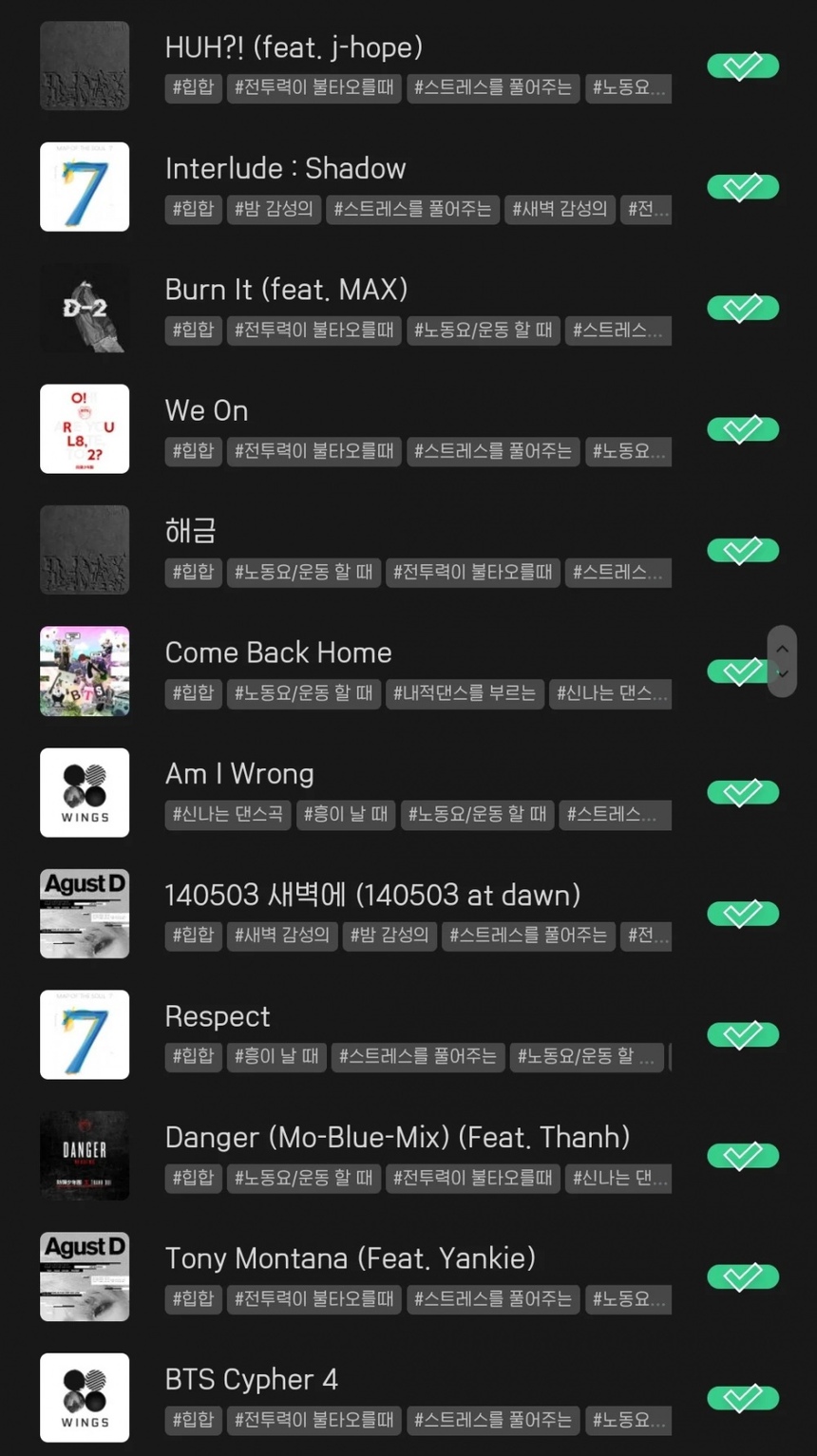Screen dimensions: 817x1456
Task: Open BTS Cypher 4 song
Action: [251, 1379]
